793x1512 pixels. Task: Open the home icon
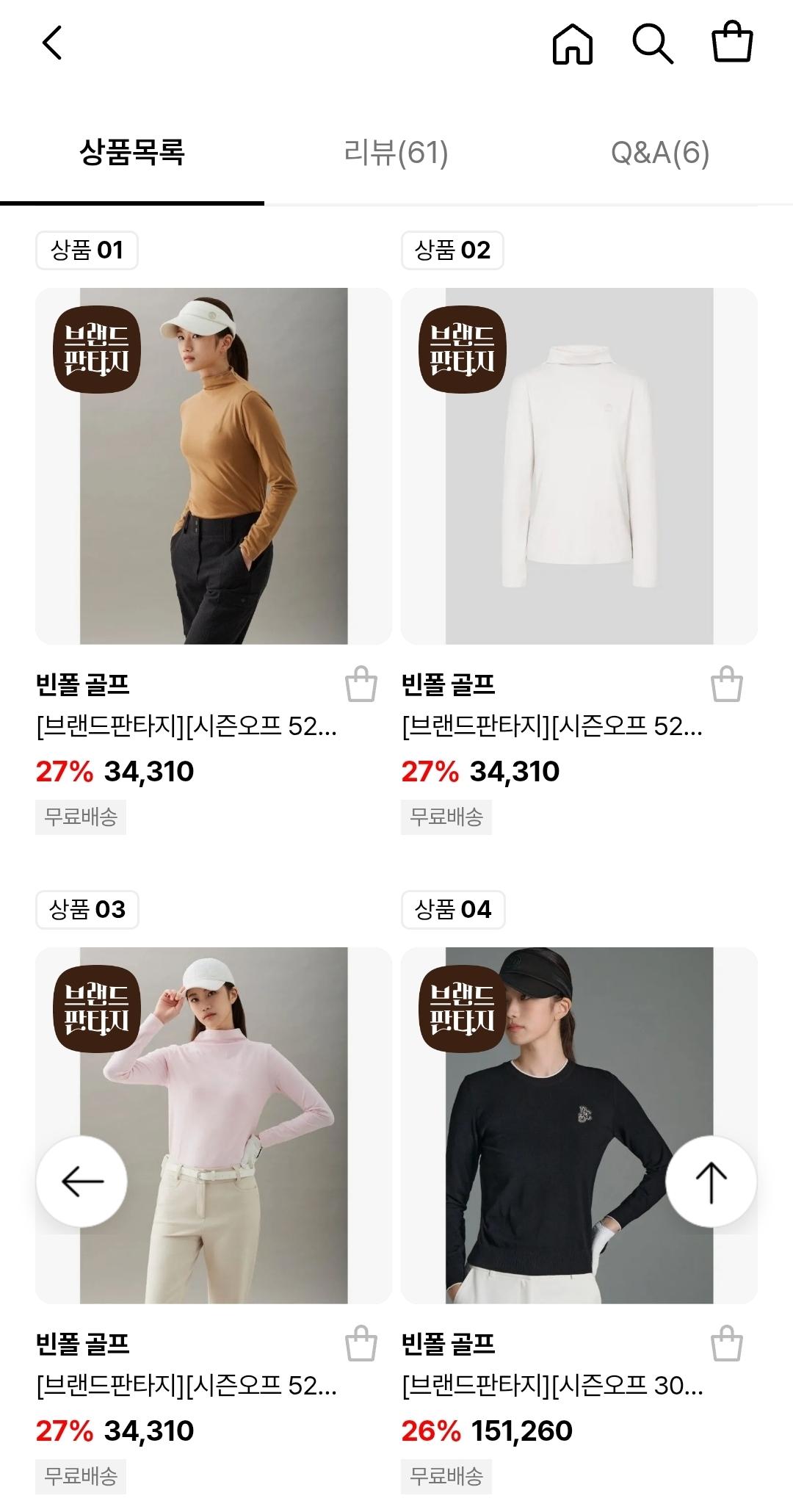[572, 44]
